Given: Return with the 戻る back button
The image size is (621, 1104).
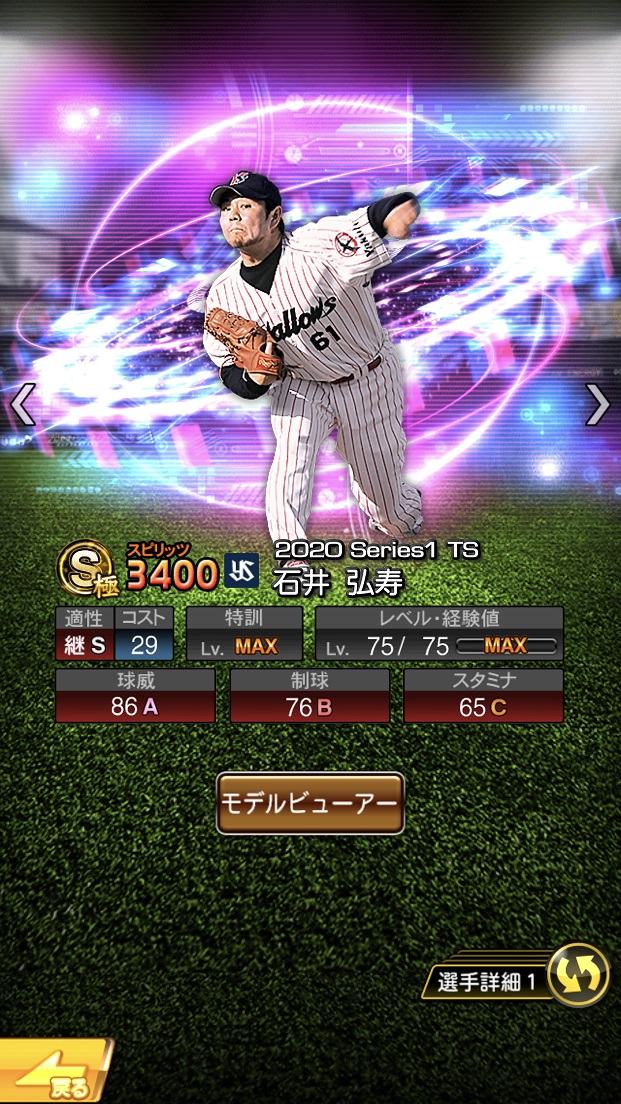Looking at the screenshot, I should pos(55,1072).
